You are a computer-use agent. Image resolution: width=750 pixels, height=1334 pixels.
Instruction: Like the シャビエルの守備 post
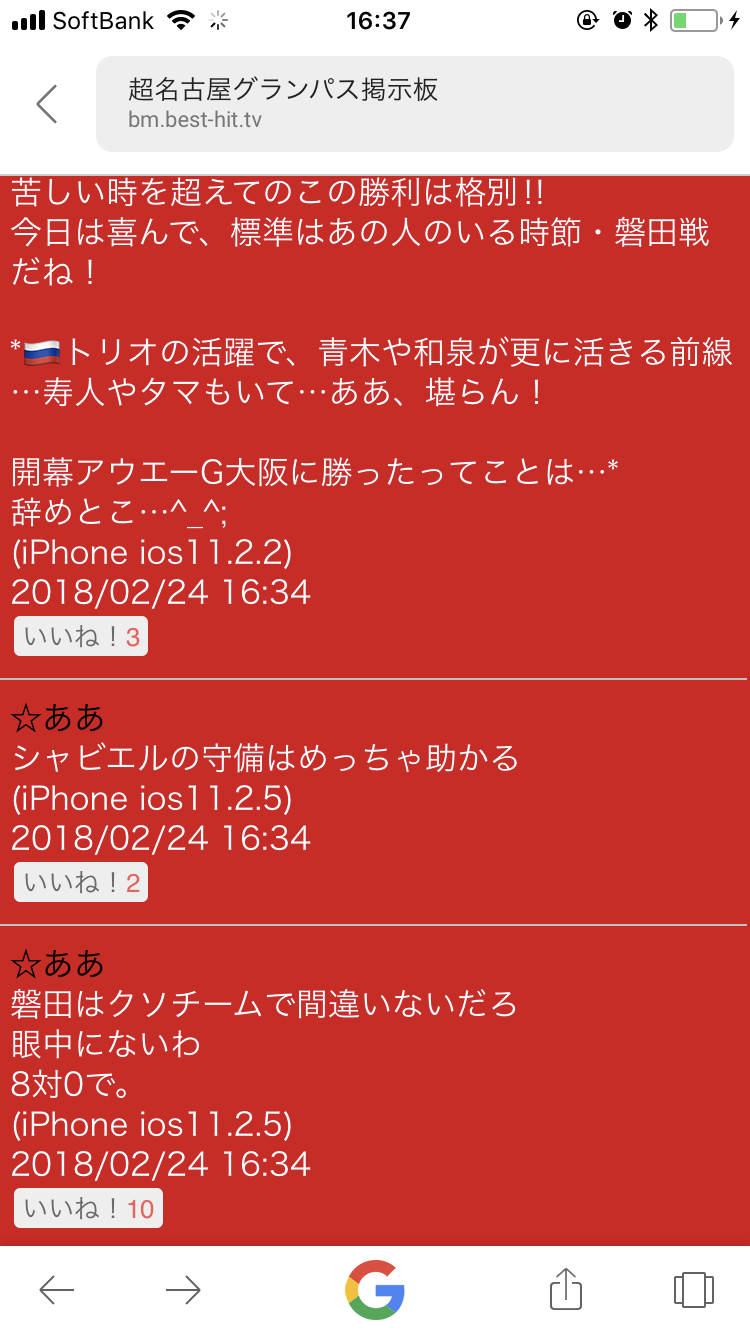(81, 883)
